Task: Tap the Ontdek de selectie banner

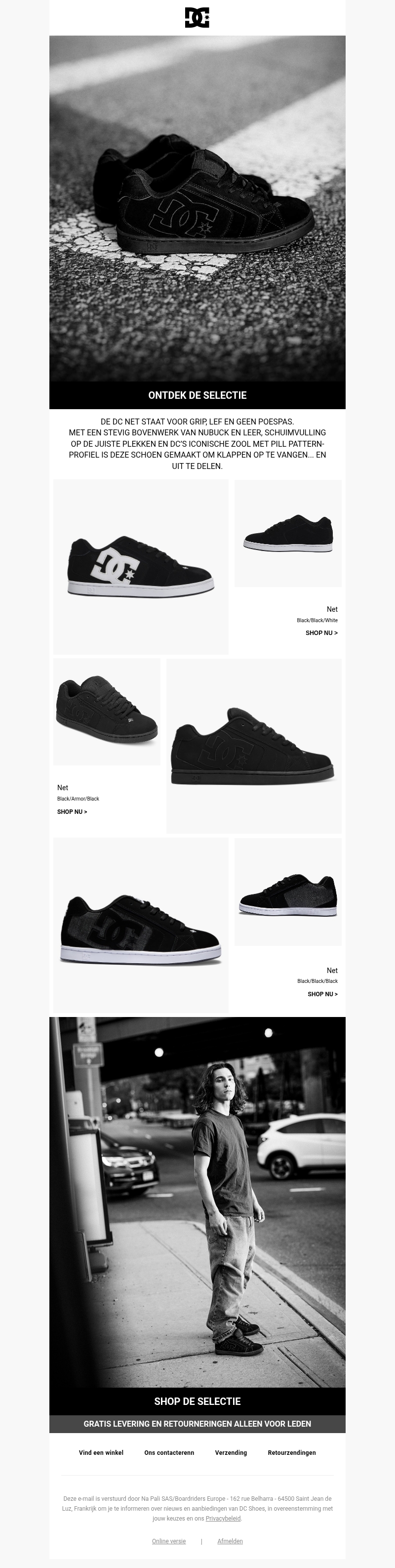Action: point(197,395)
